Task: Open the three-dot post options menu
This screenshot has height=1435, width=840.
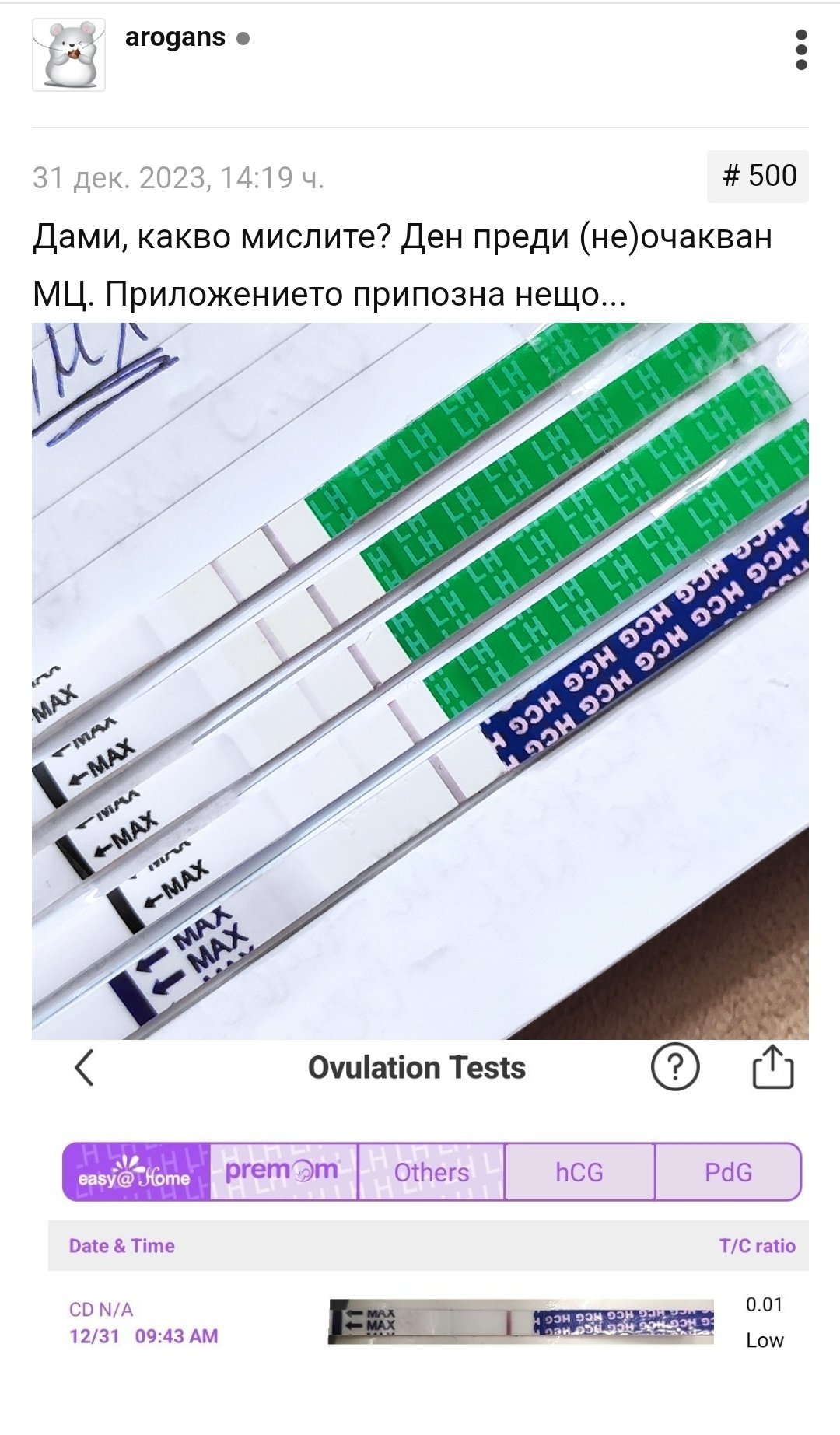Action: (801, 51)
